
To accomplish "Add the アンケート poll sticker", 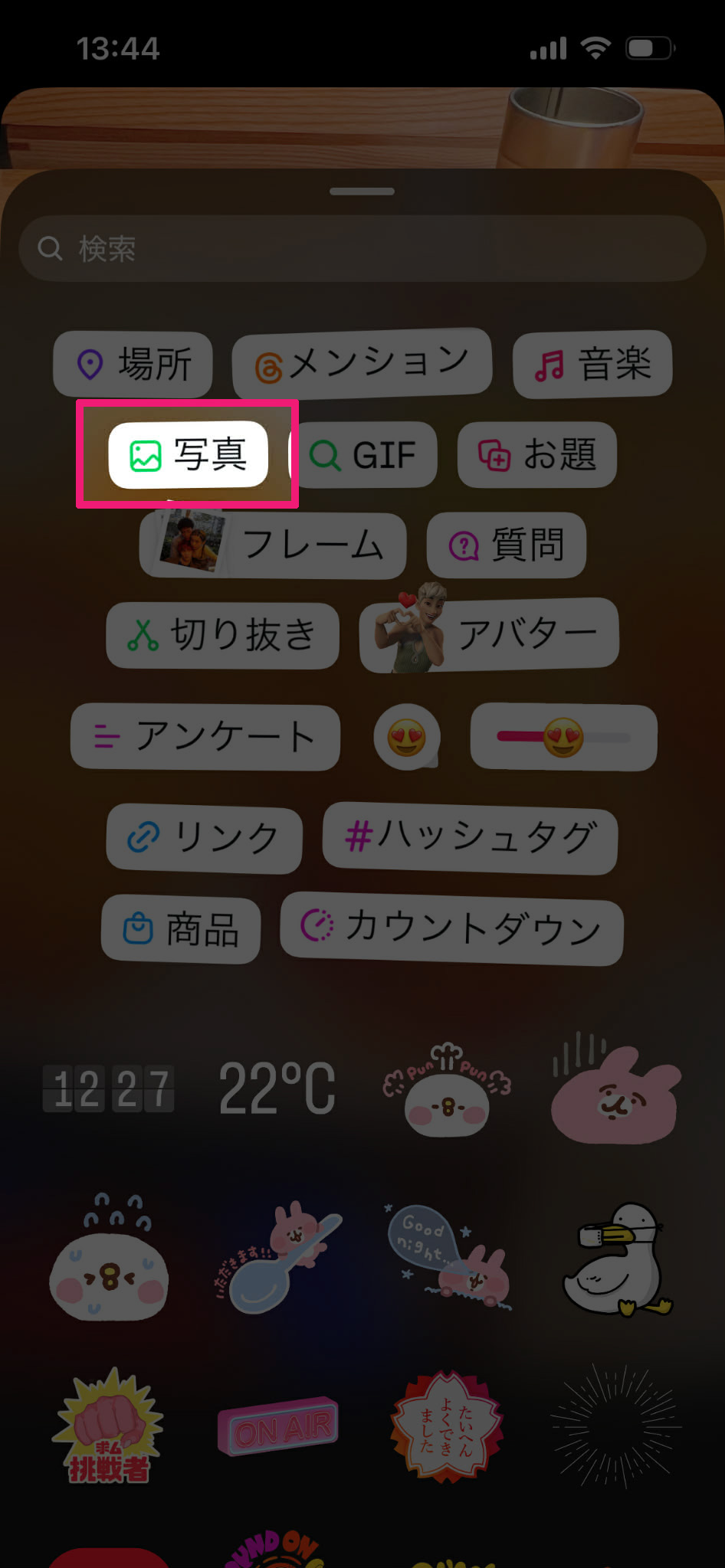I will [205, 737].
